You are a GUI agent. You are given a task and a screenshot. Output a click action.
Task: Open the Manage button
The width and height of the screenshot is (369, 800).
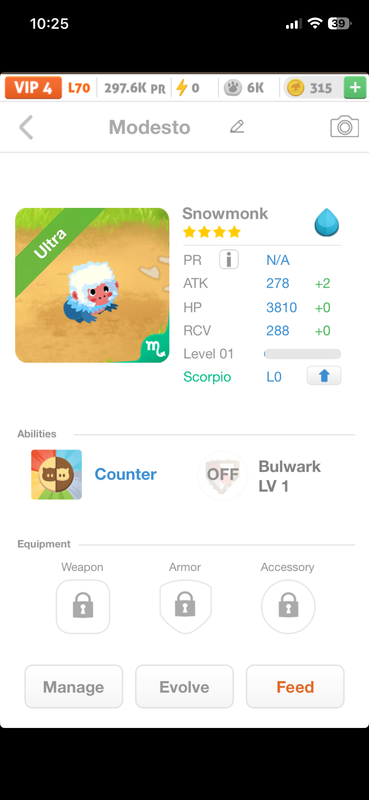(x=73, y=687)
